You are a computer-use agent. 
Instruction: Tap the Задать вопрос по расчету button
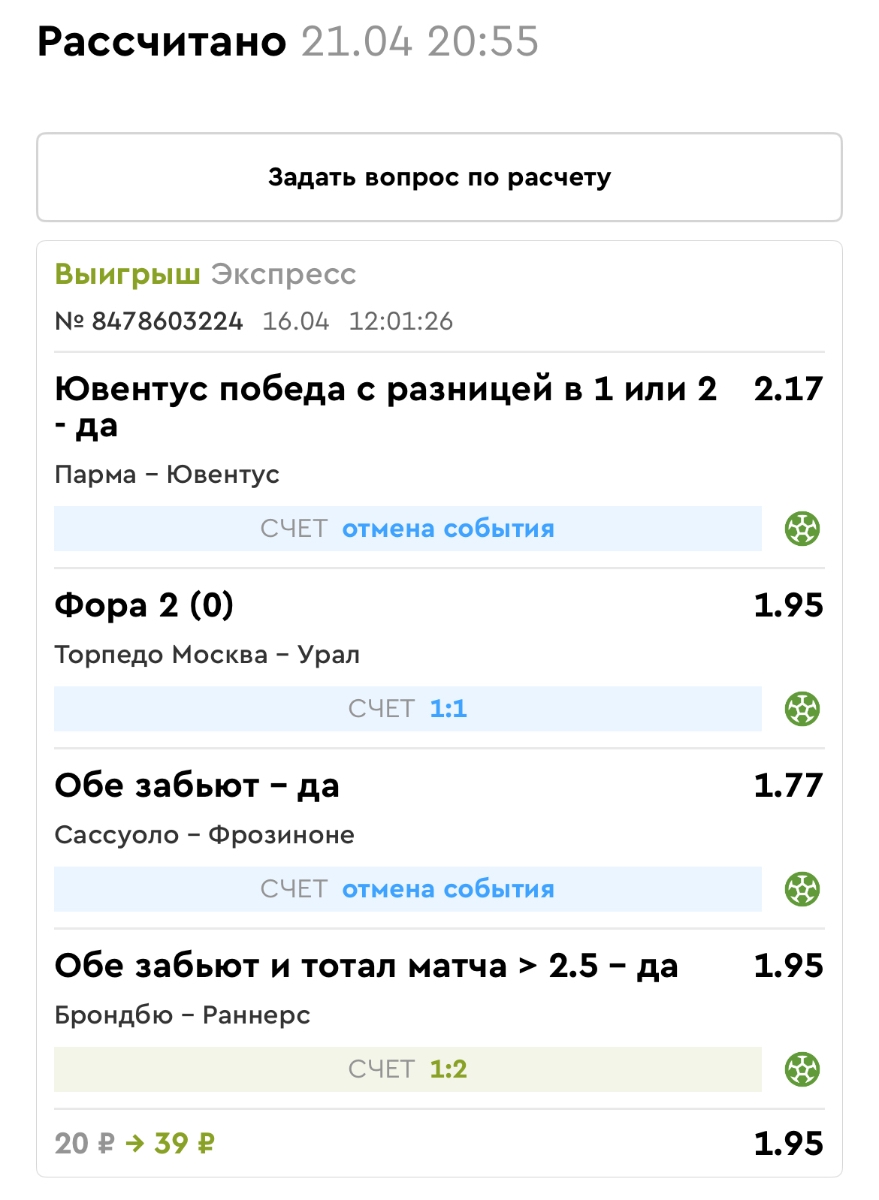439,178
